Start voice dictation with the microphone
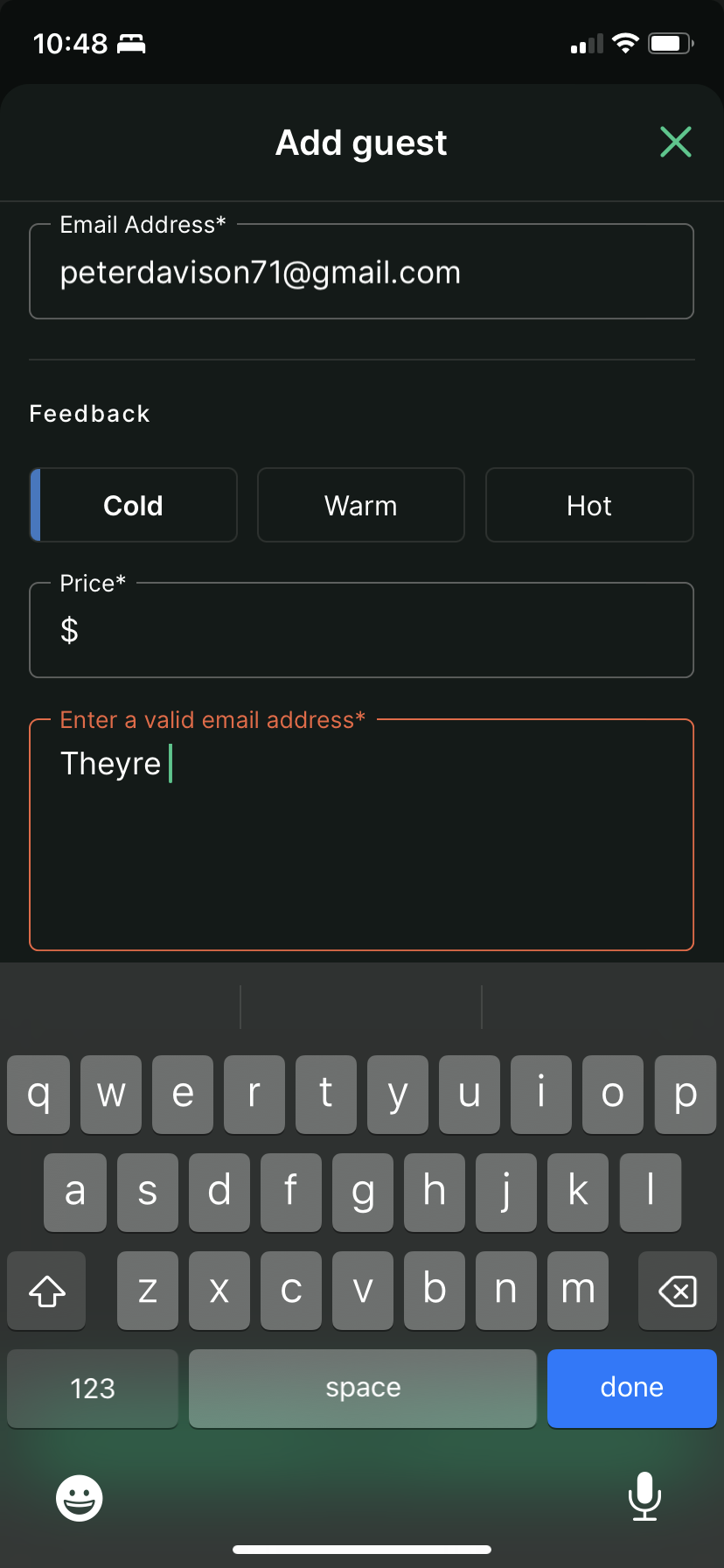The height and width of the screenshot is (1568, 724). [x=644, y=1496]
